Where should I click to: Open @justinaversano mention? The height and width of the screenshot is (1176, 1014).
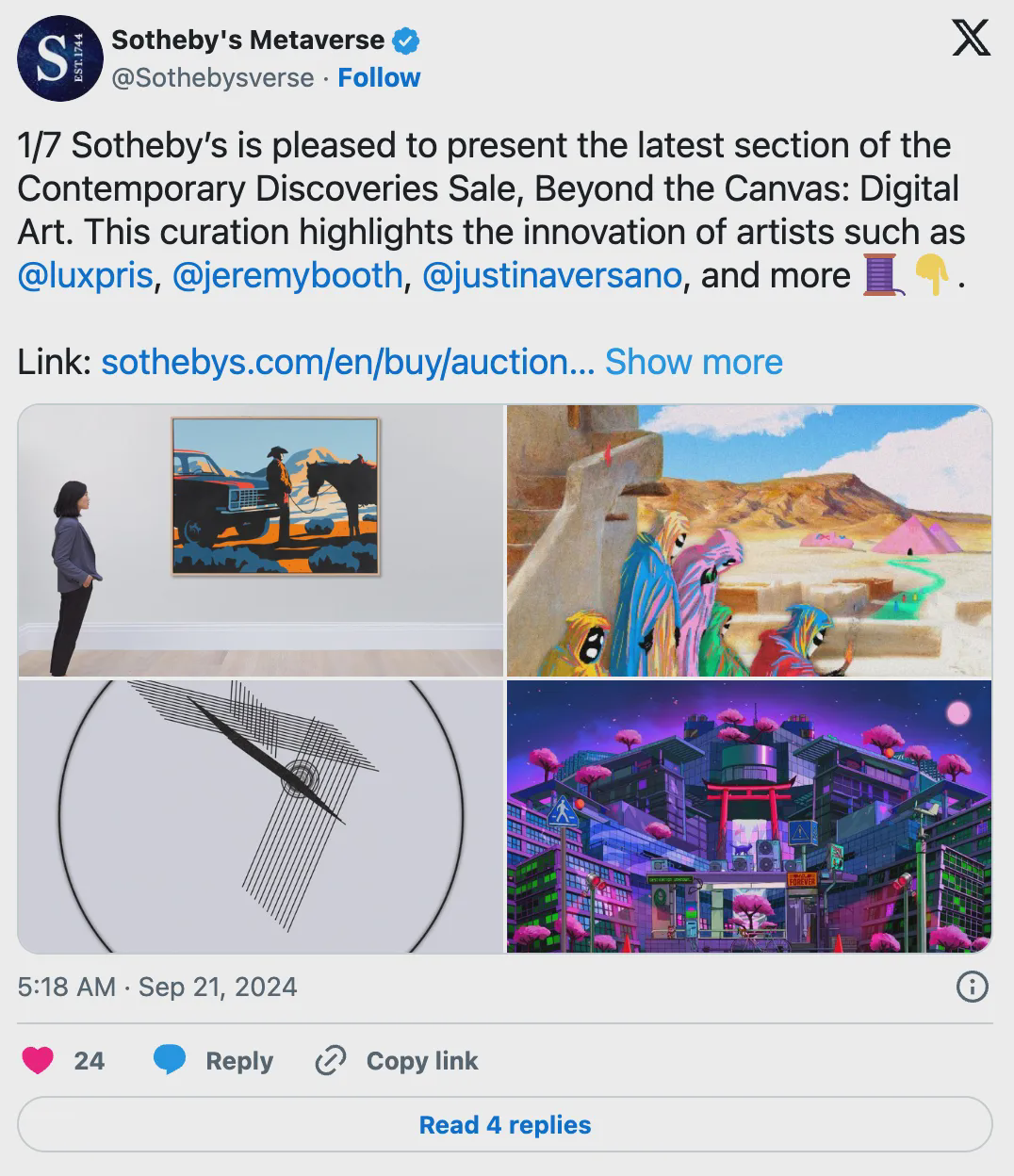pyautogui.click(x=552, y=275)
